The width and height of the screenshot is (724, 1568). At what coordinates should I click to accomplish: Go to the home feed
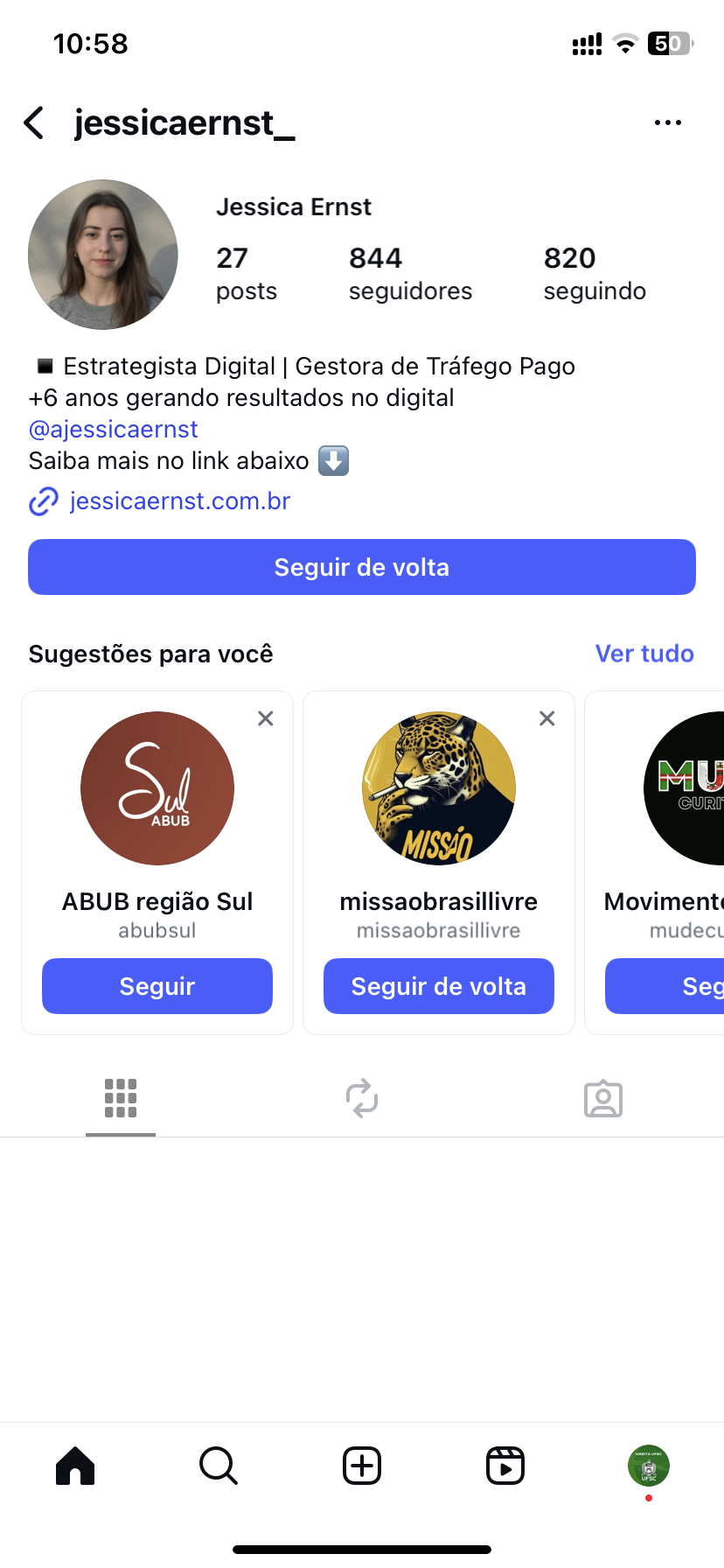[75, 1466]
